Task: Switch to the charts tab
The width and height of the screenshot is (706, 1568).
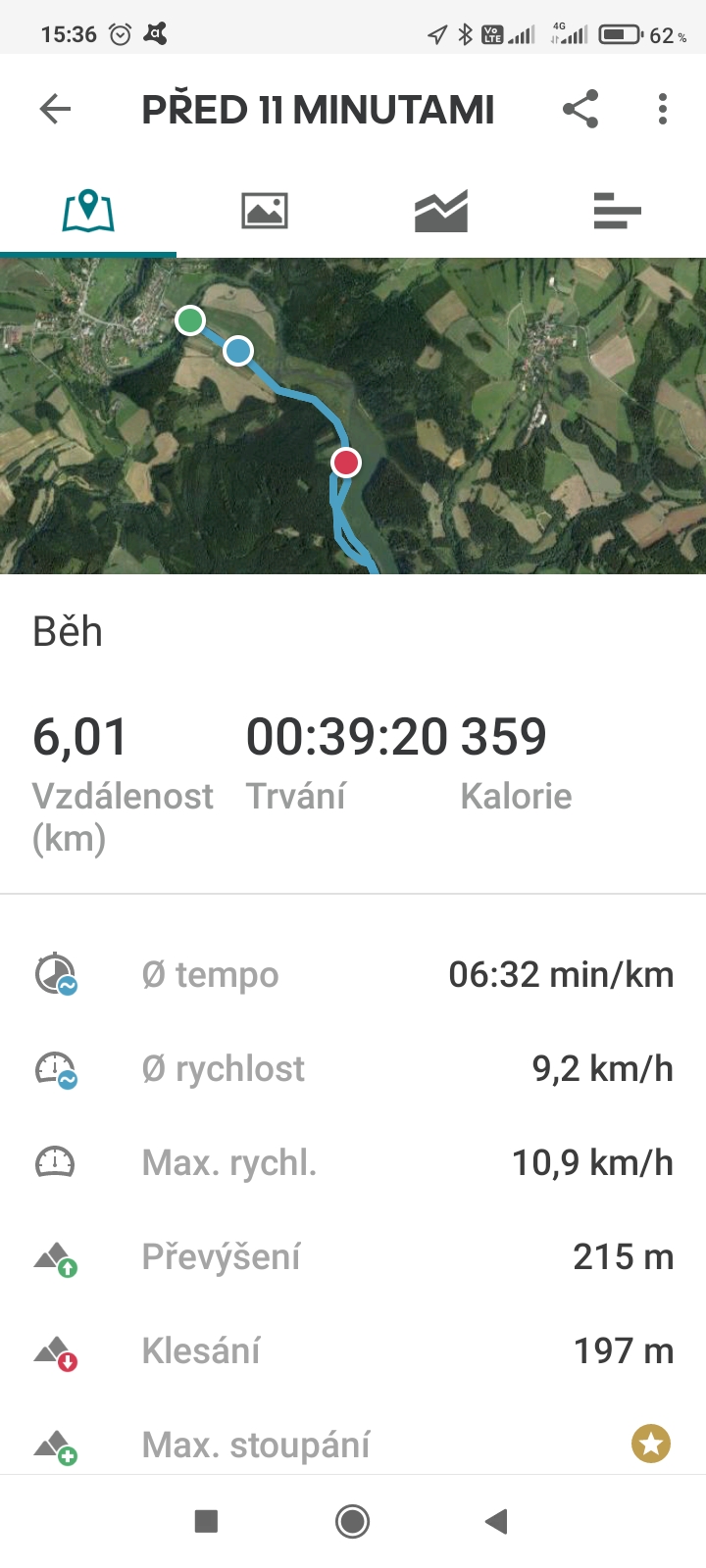Action: point(441,211)
